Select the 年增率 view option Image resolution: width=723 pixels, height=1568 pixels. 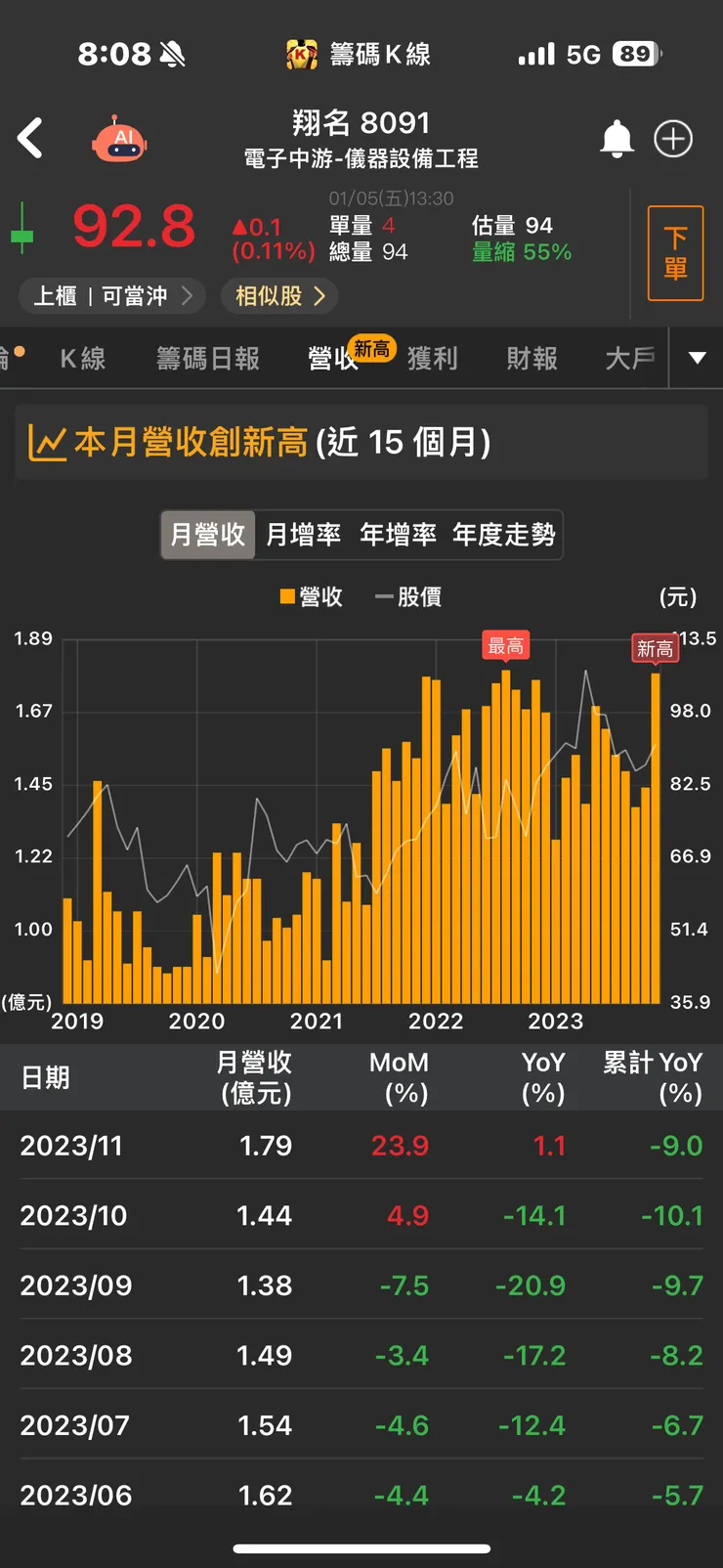398,535
